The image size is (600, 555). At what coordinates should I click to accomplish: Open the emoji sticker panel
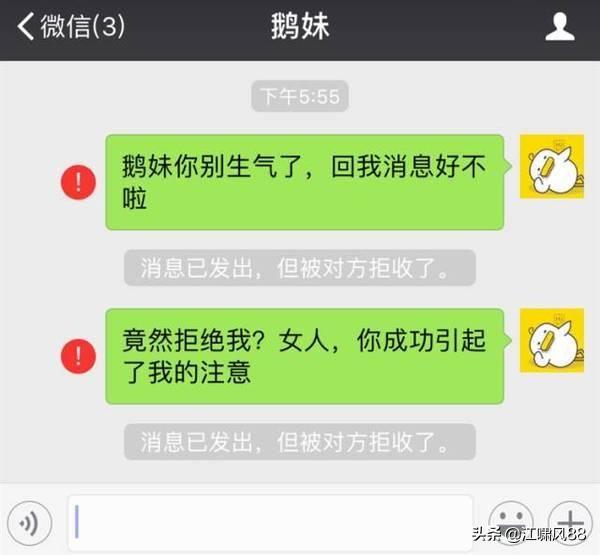(x=510, y=522)
